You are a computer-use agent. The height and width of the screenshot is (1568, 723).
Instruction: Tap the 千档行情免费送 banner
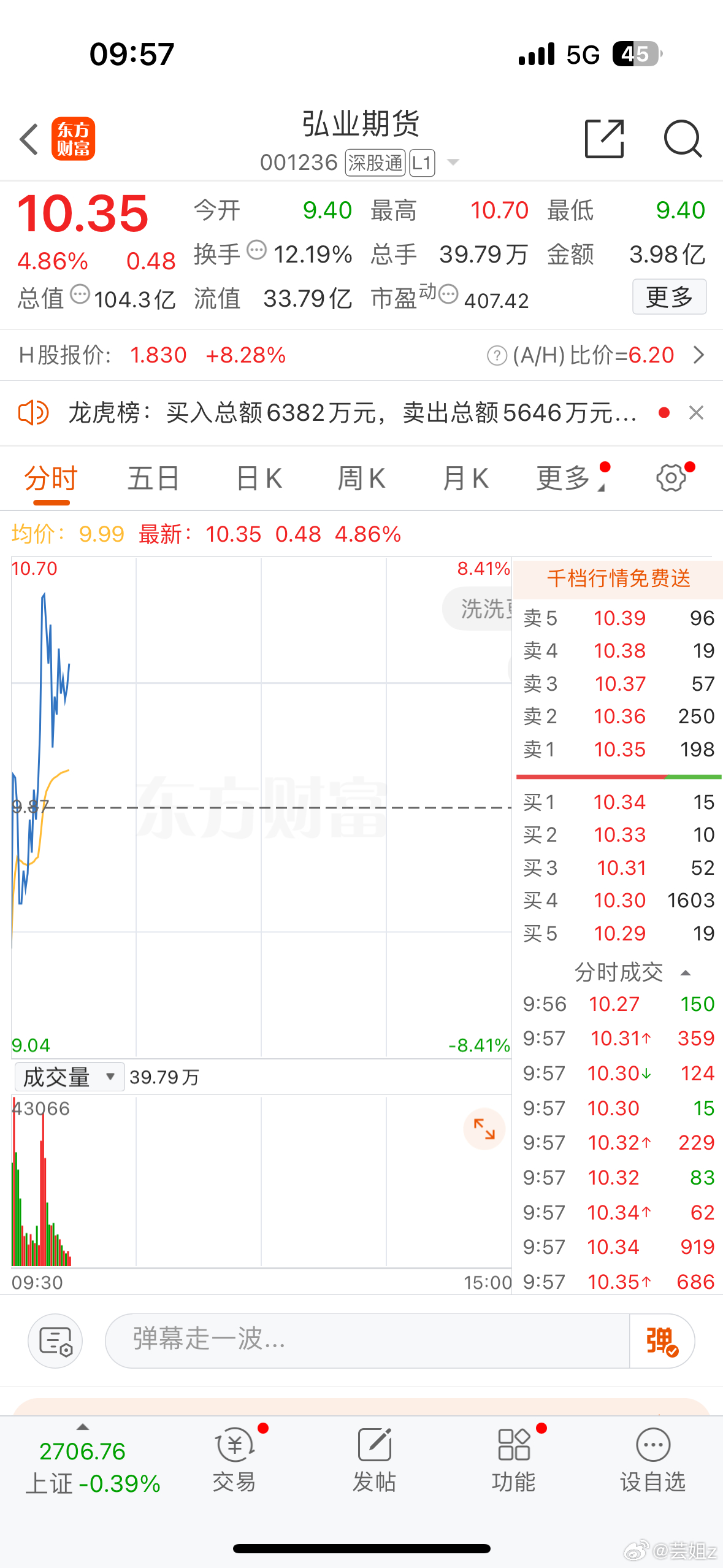[618, 578]
